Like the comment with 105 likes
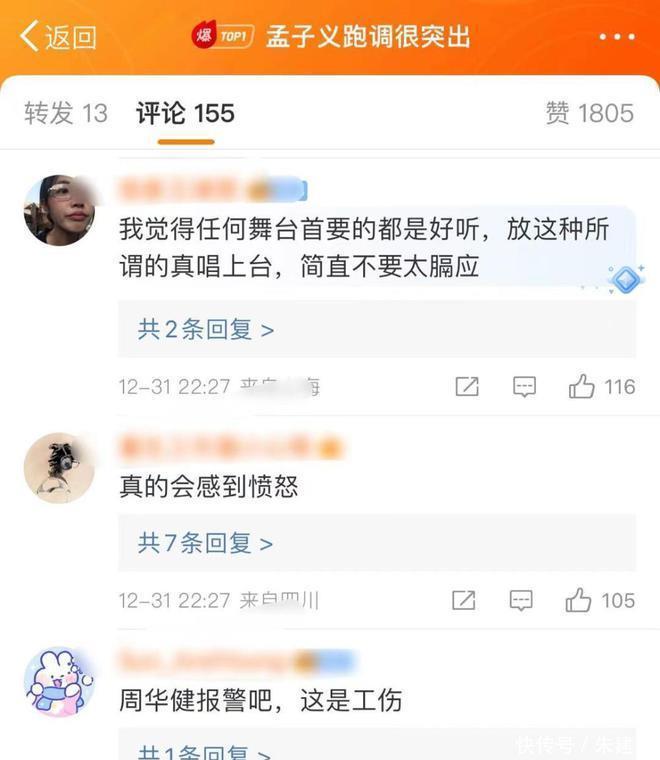The height and width of the screenshot is (760, 660). [x=600, y=600]
